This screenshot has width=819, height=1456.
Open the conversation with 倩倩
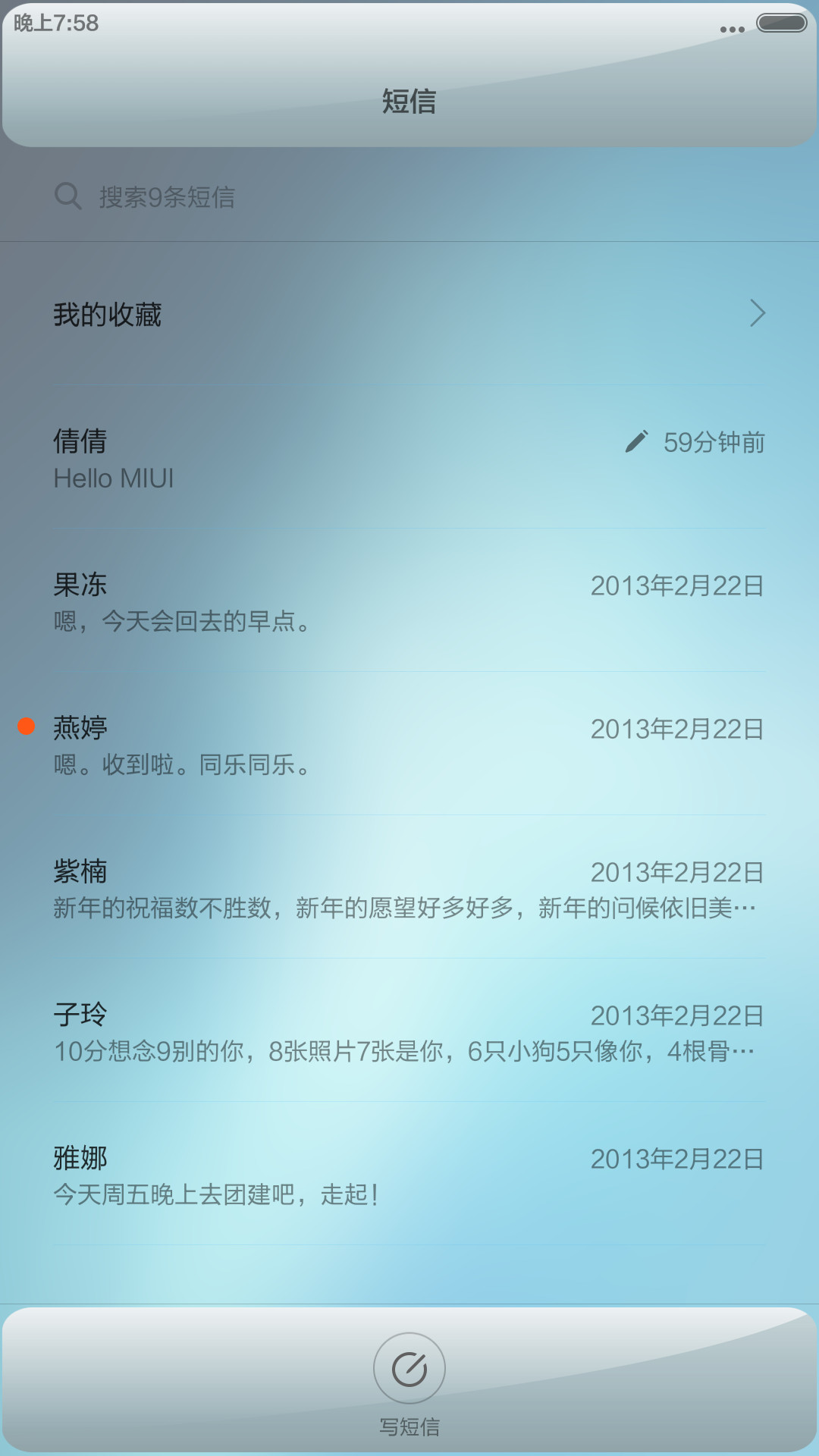coord(409,457)
